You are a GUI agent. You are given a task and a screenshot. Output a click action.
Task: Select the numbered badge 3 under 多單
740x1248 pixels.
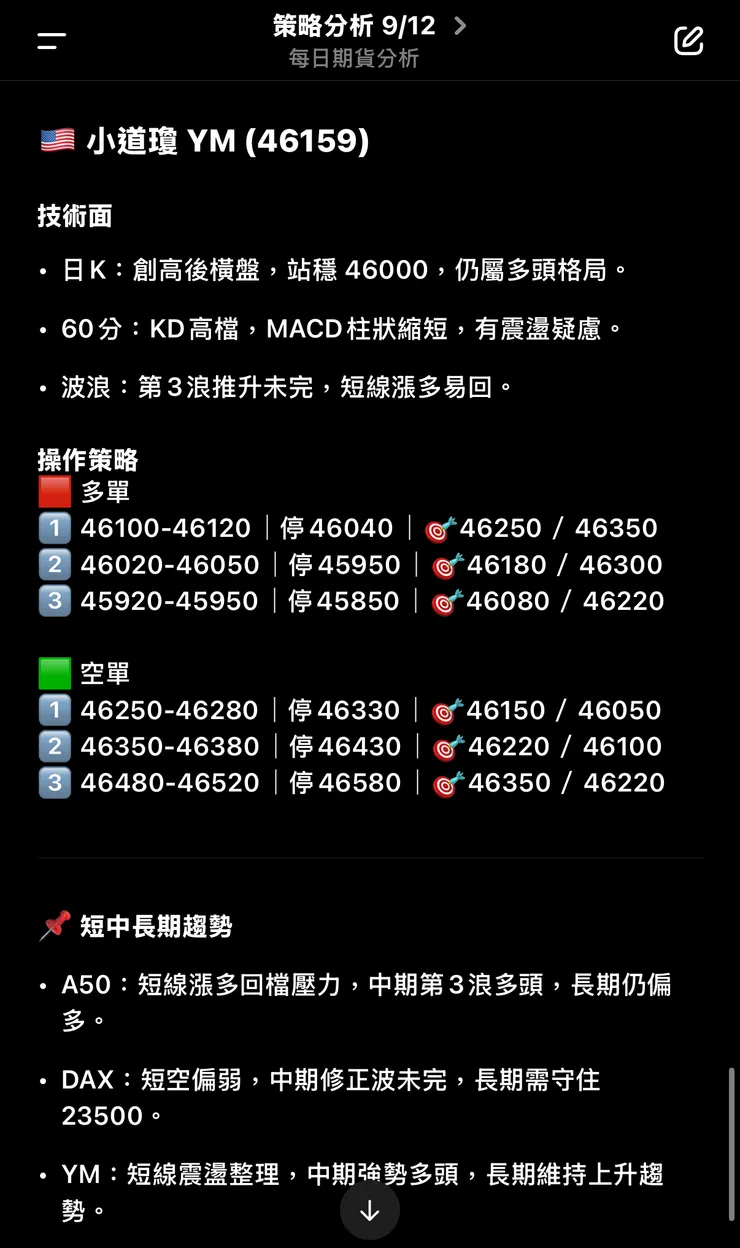click(54, 601)
